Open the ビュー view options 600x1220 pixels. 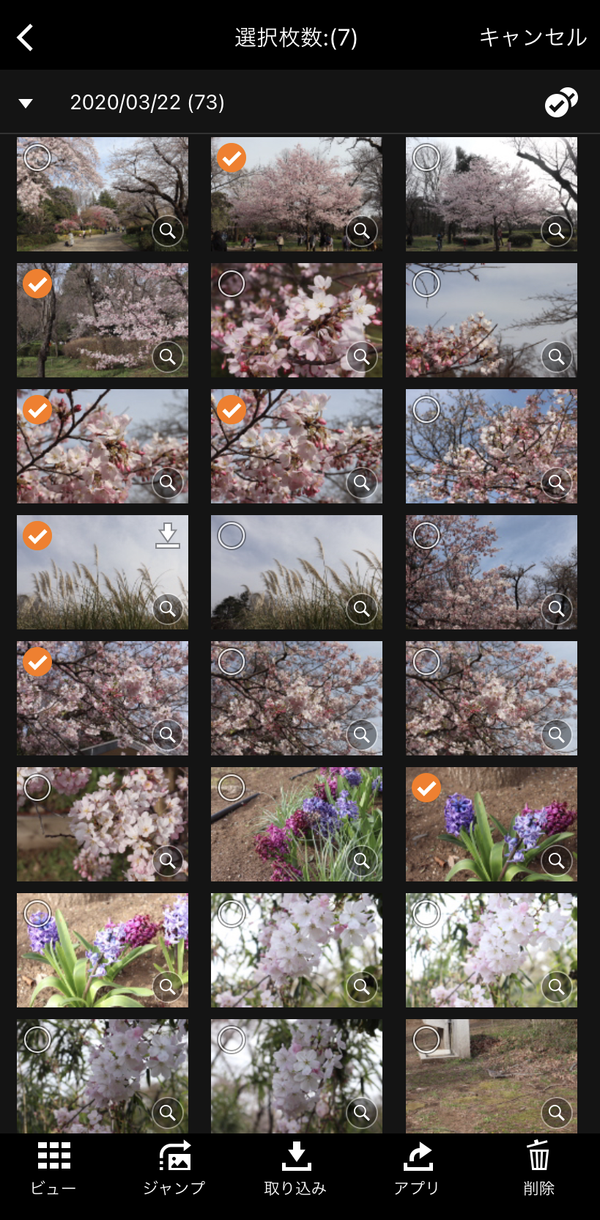tap(53, 1168)
